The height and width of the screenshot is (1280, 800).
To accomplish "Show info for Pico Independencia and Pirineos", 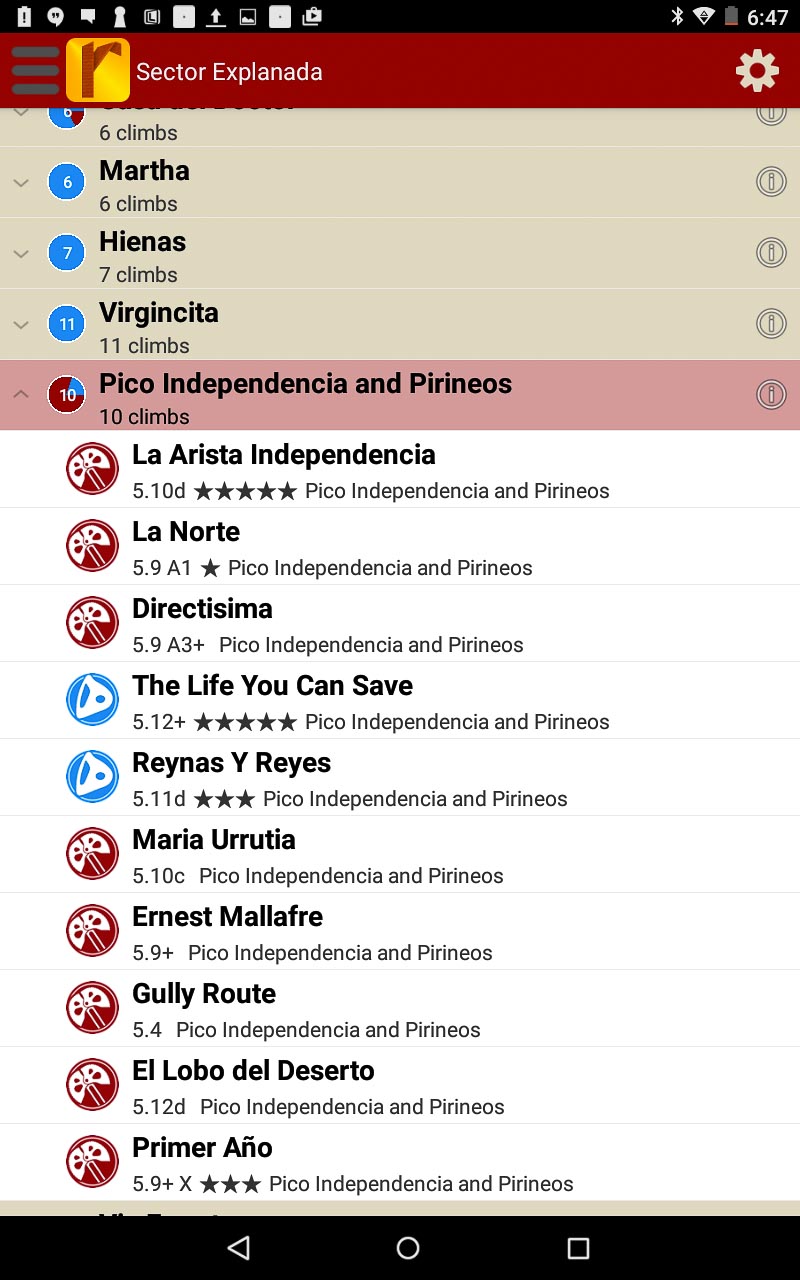I will tap(771, 395).
